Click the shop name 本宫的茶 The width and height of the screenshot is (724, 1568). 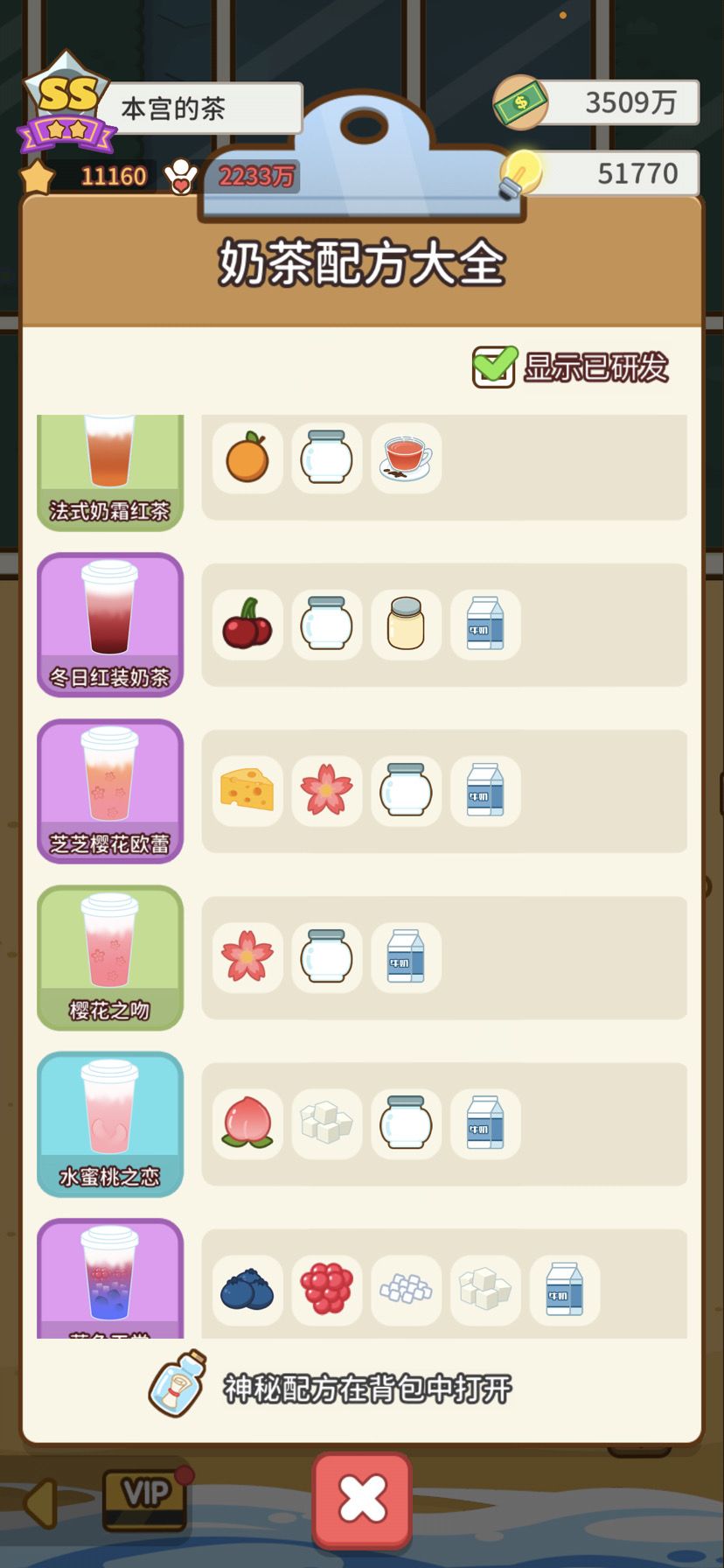point(202,108)
